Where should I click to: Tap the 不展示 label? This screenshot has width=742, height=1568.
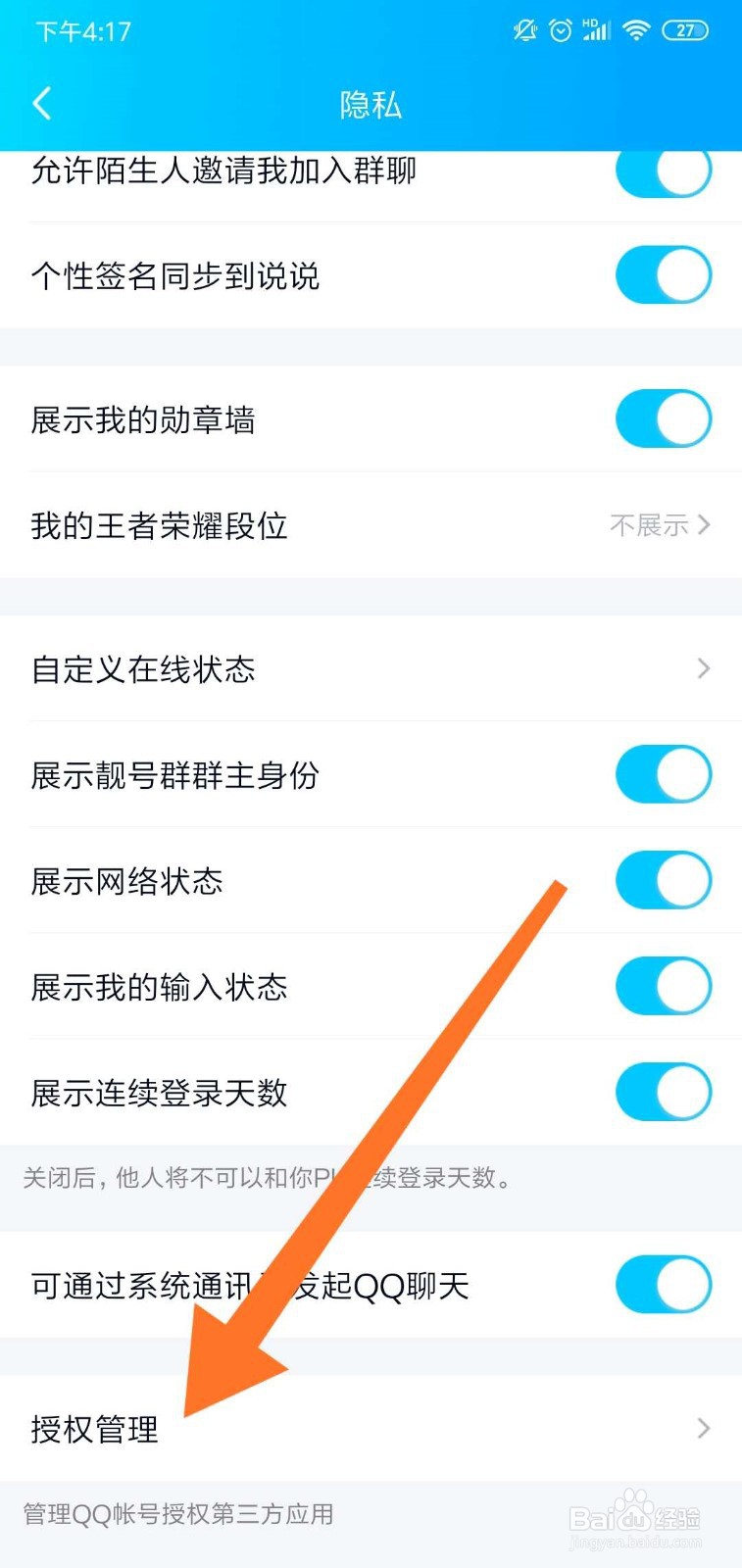pyautogui.click(x=649, y=525)
